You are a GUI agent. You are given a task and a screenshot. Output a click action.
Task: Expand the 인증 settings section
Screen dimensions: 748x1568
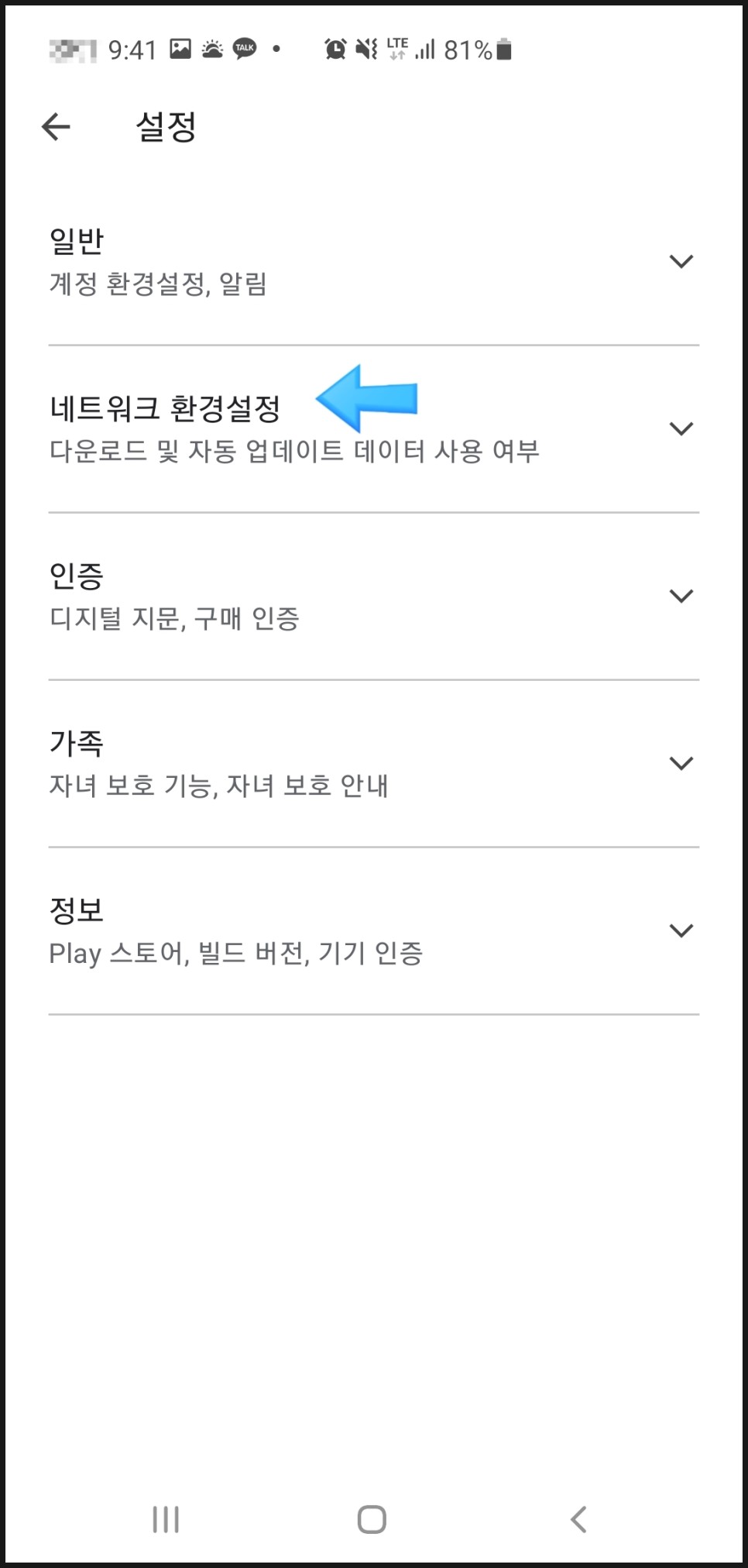[681, 595]
